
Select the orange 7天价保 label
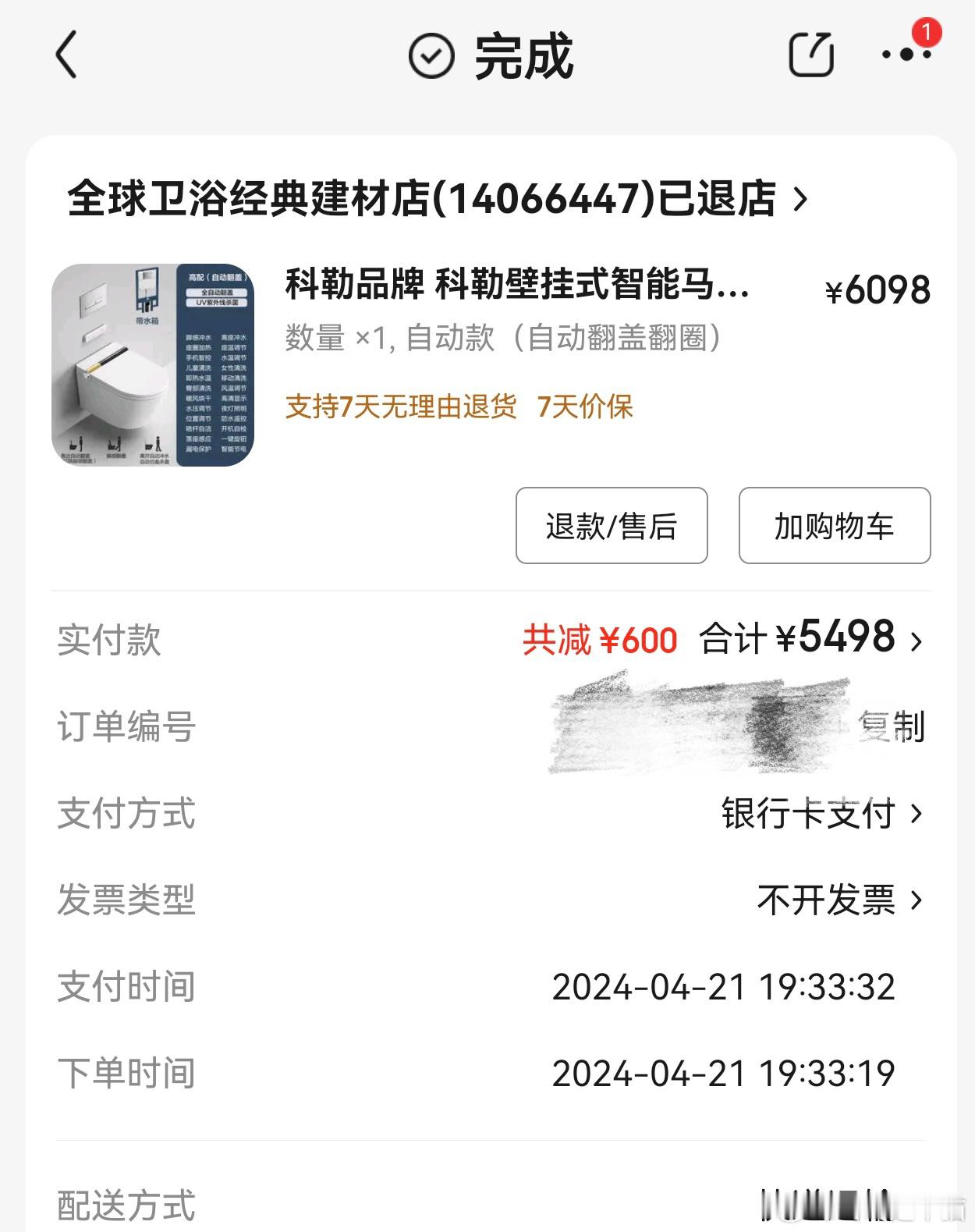585,407
